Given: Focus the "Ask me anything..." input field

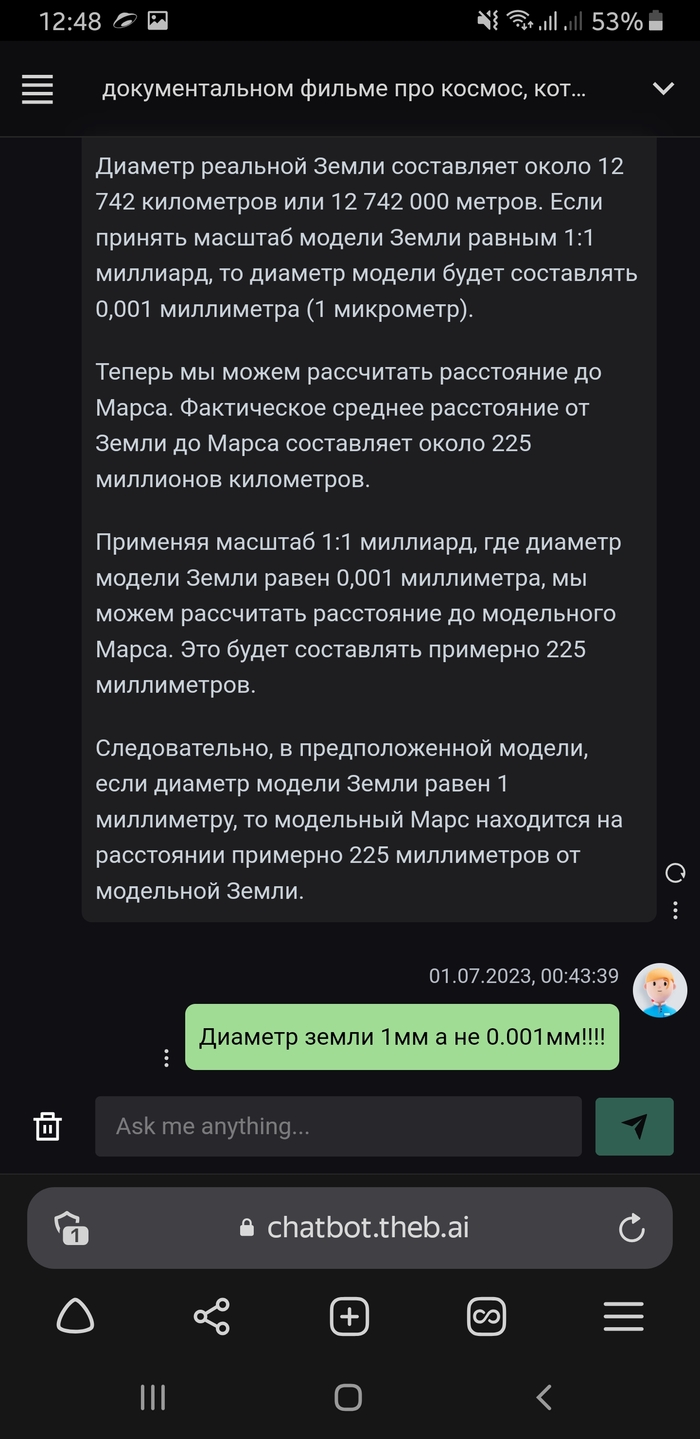Looking at the screenshot, I should pyautogui.click(x=338, y=1126).
